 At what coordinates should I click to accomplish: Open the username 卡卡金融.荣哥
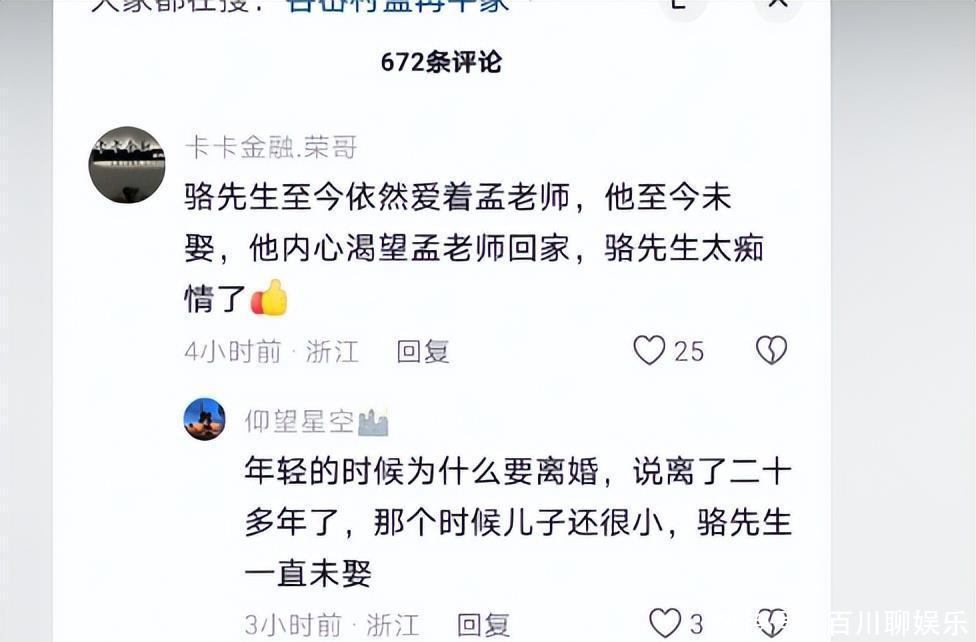271,148
